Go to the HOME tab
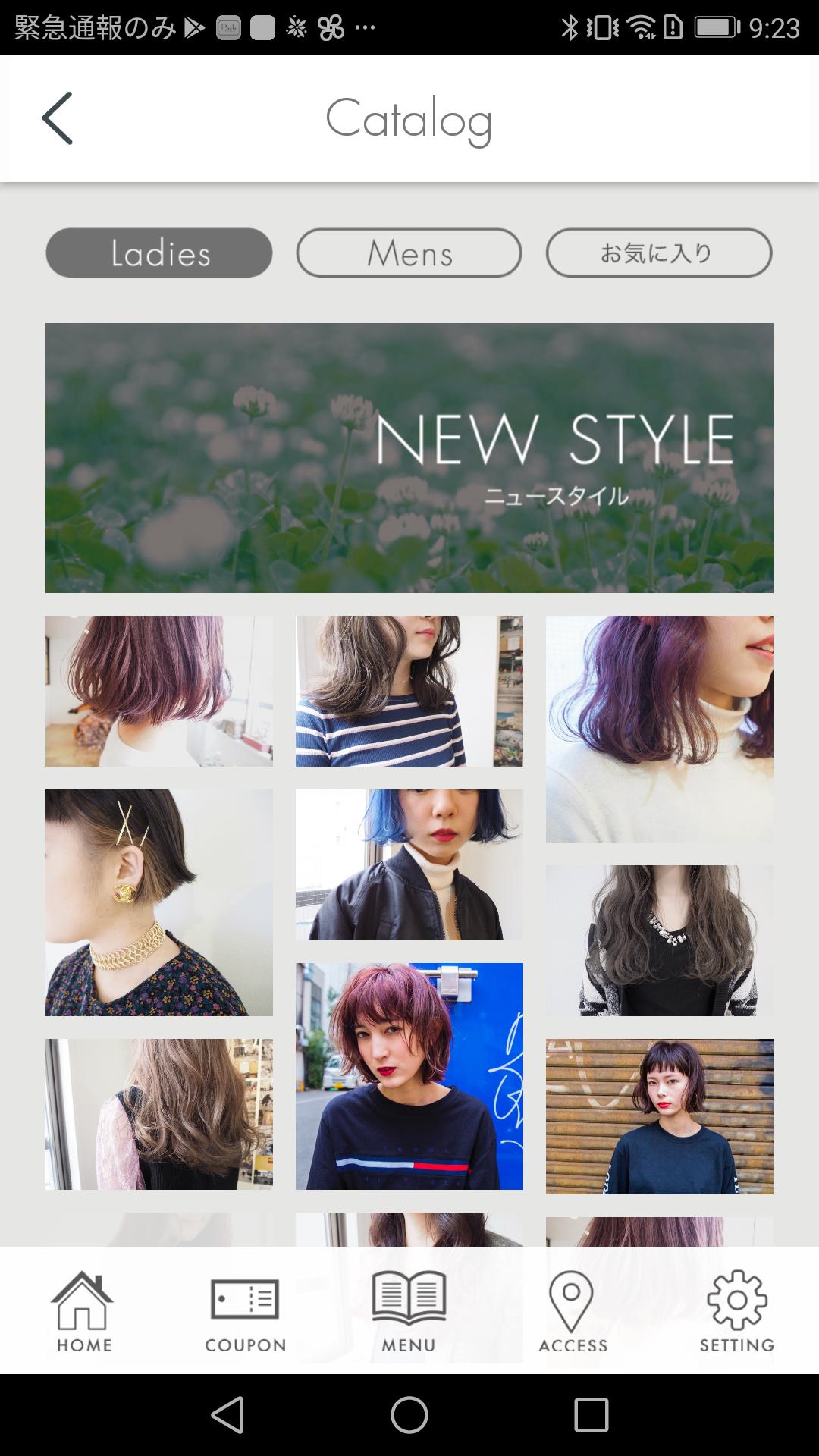The width and height of the screenshot is (819, 1456). pyautogui.click(x=83, y=1312)
